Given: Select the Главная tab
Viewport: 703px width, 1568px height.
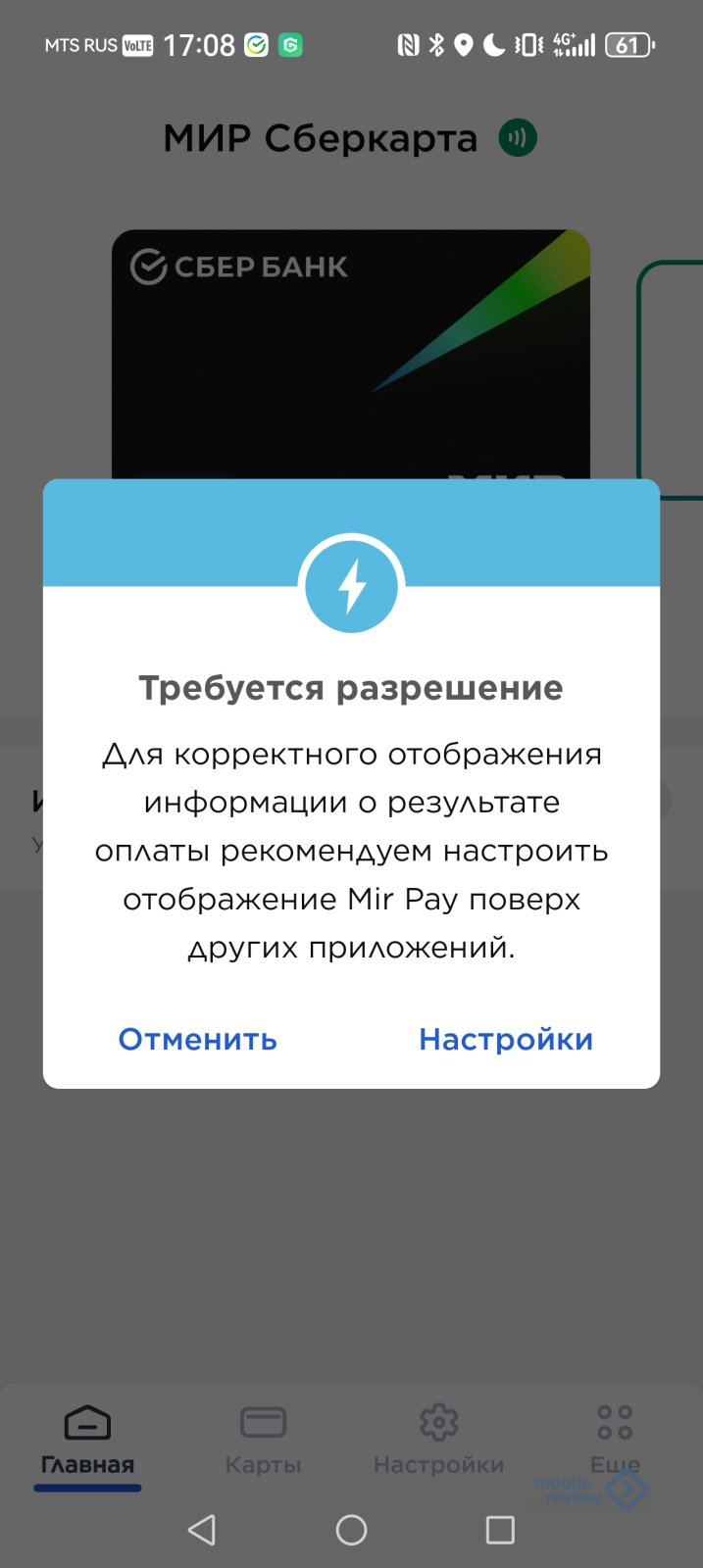Looking at the screenshot, I should [x=87, y=1441].
